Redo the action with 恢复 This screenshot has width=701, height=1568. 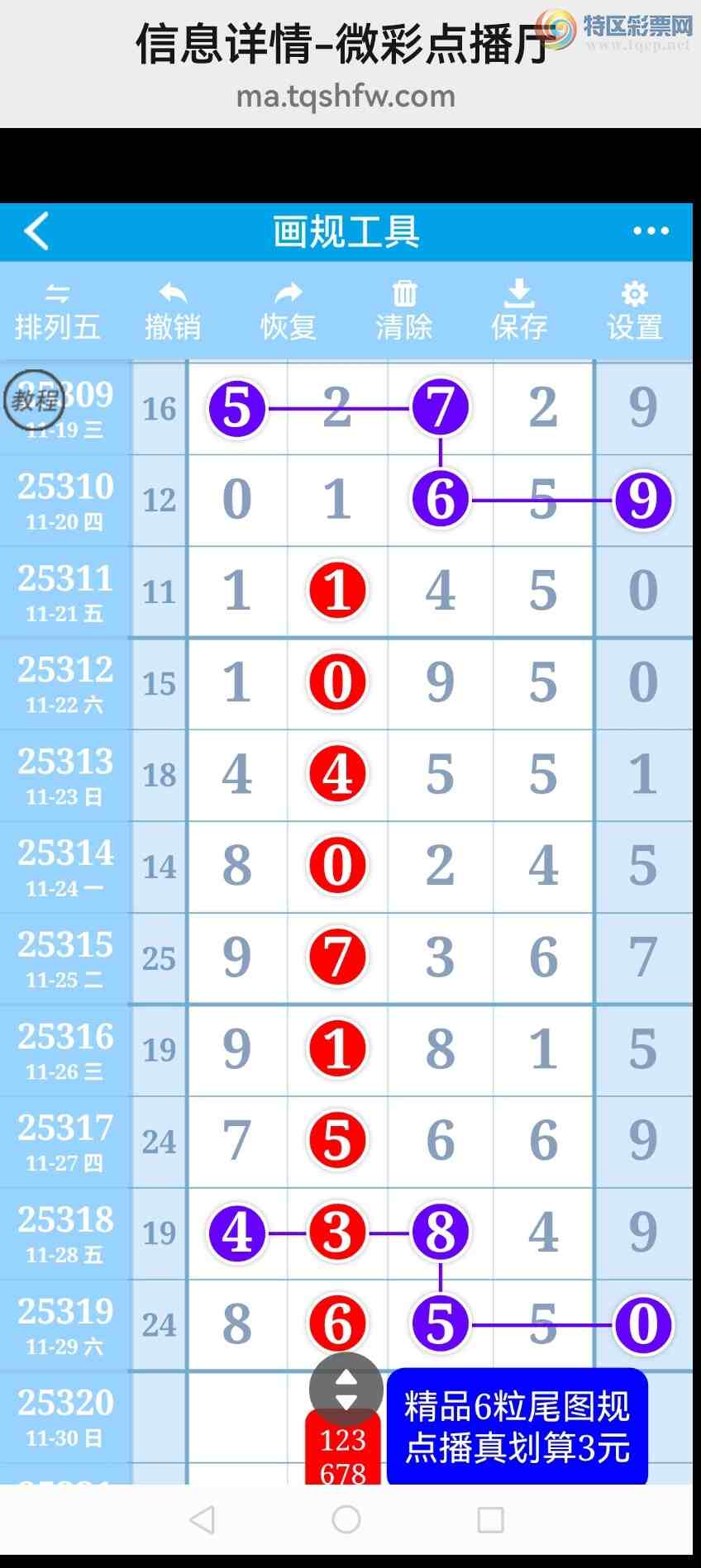pyautogui.click(x=289, y=312)
